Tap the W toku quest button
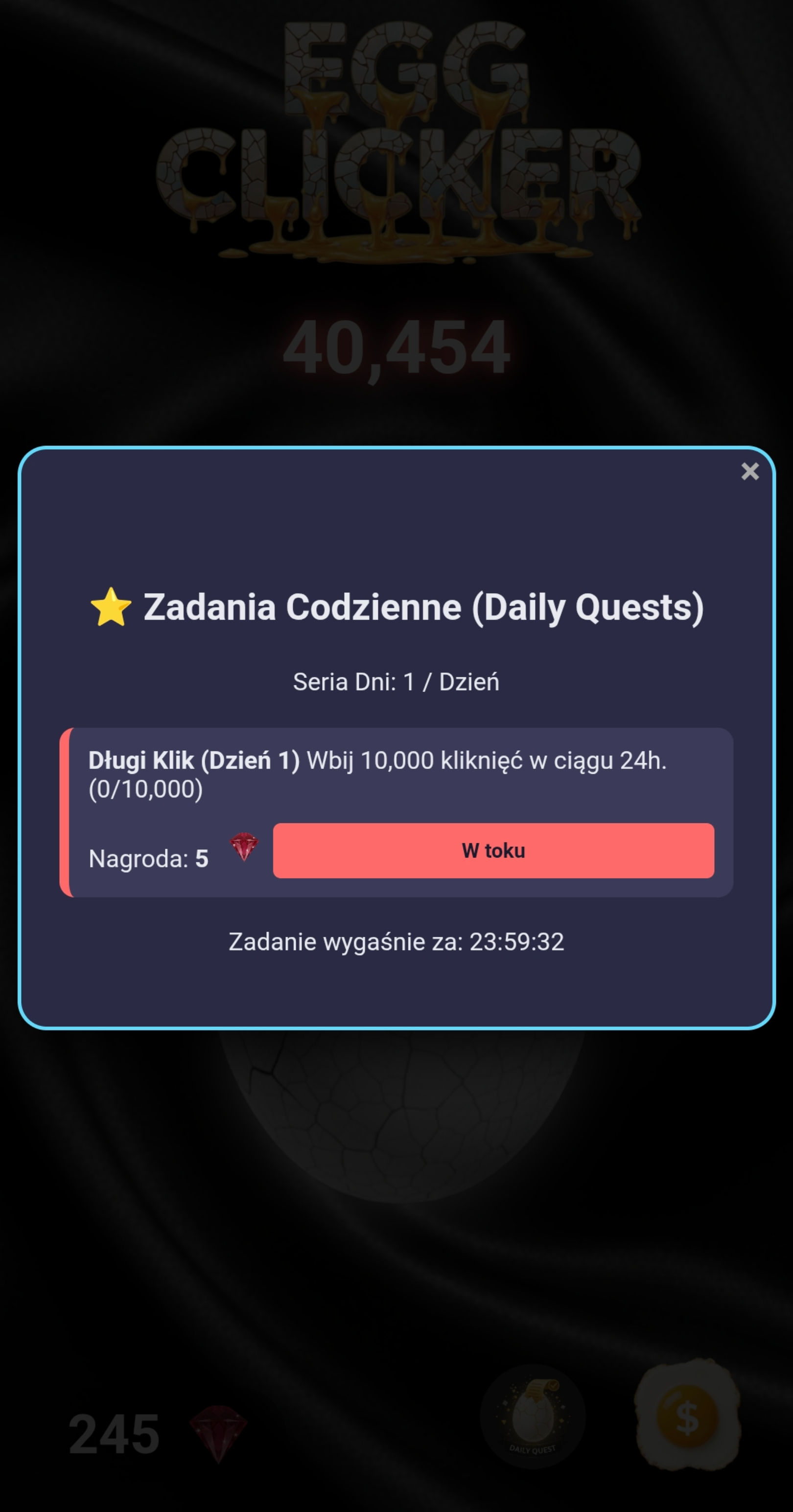The image size is (793, 1512). [x=493, y=851]
